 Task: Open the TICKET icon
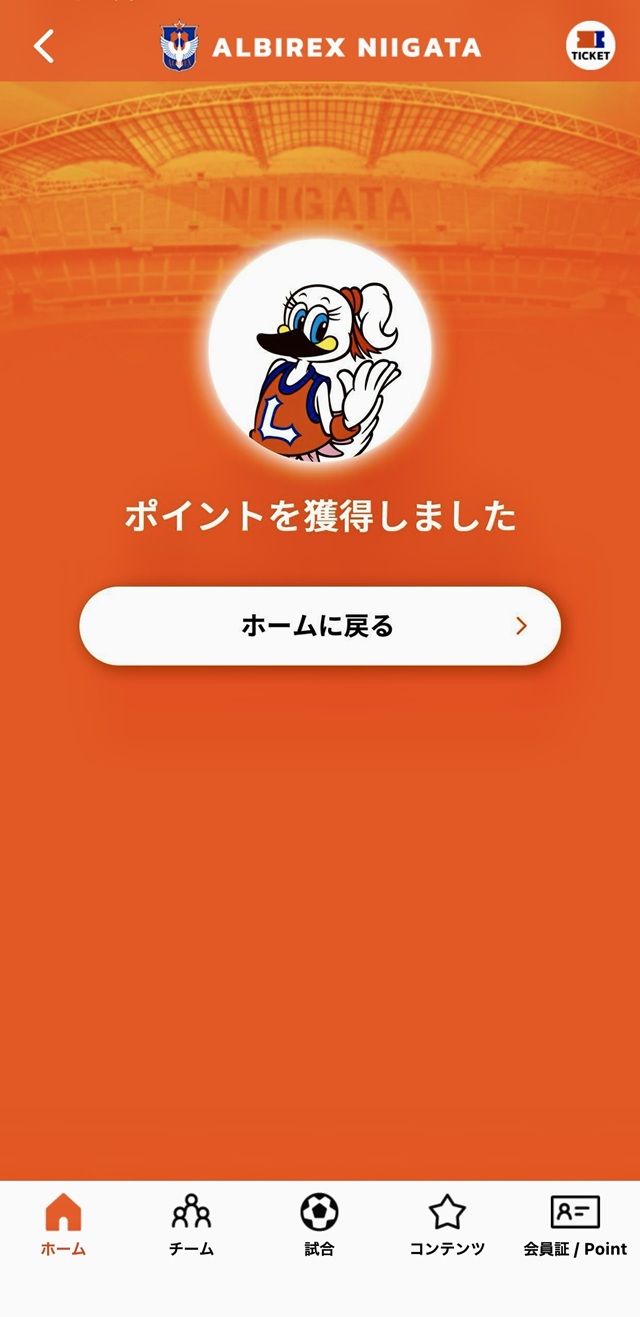coord(590,46)
